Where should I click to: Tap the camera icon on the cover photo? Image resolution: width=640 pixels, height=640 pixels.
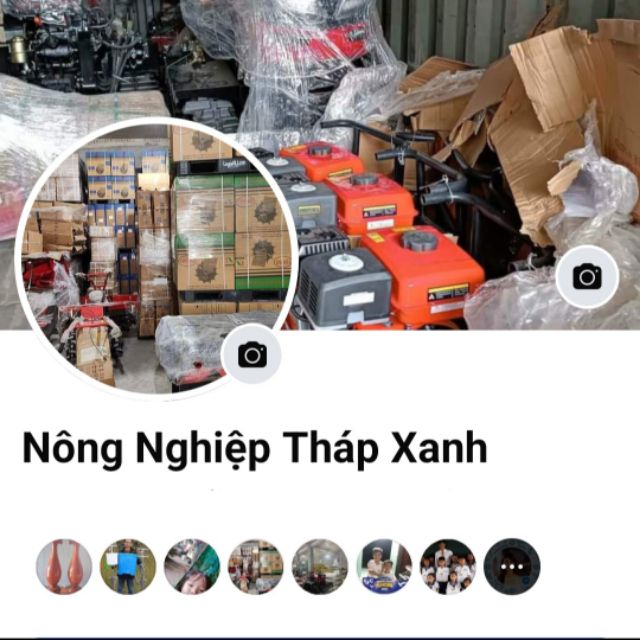click(588, 276)
